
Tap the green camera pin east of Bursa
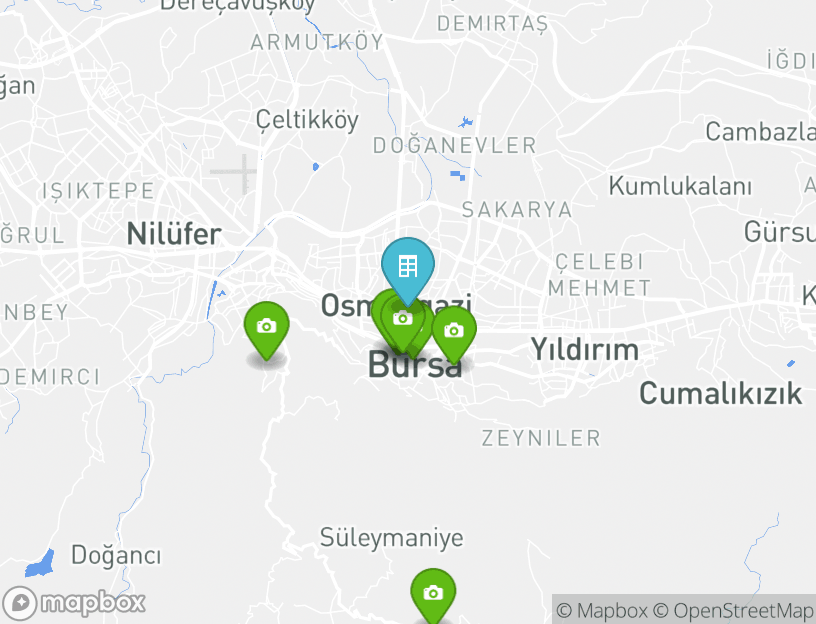point(455,331)
